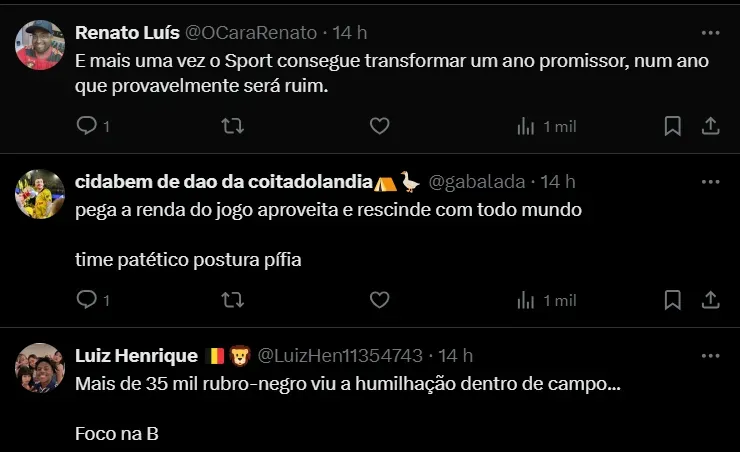Open the @LuizHen11354743 handle link
This screenshot has width=740, height=452.
click(340, 356)
